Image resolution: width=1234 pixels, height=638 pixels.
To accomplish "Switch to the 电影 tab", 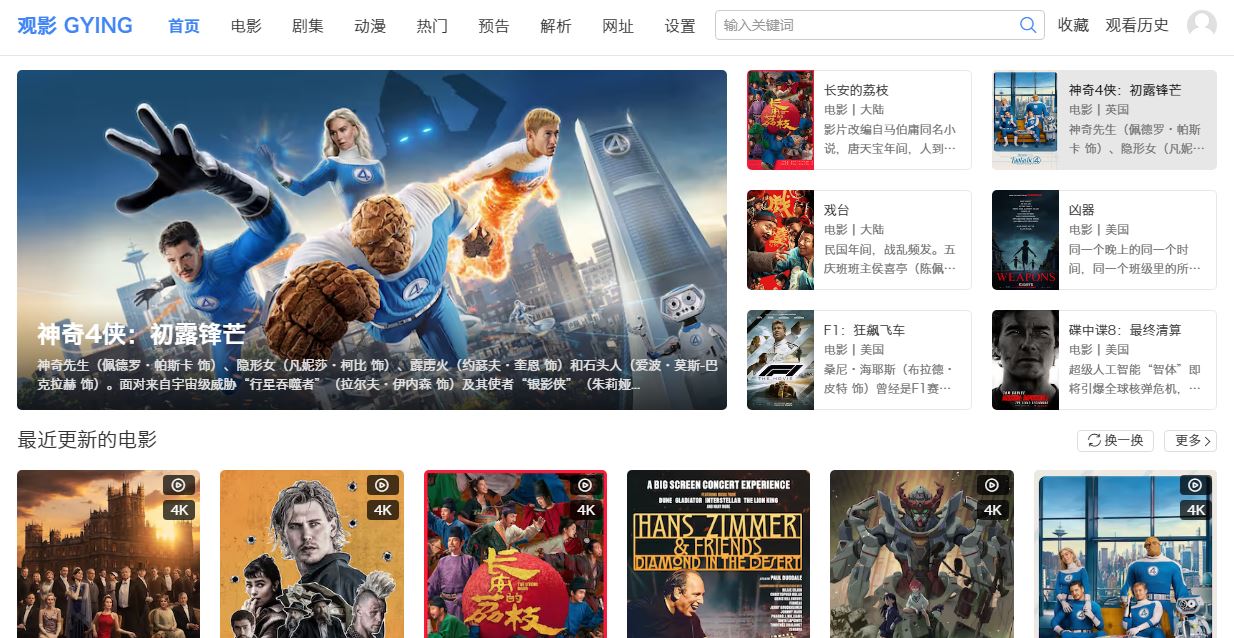I will pos(246,26).
